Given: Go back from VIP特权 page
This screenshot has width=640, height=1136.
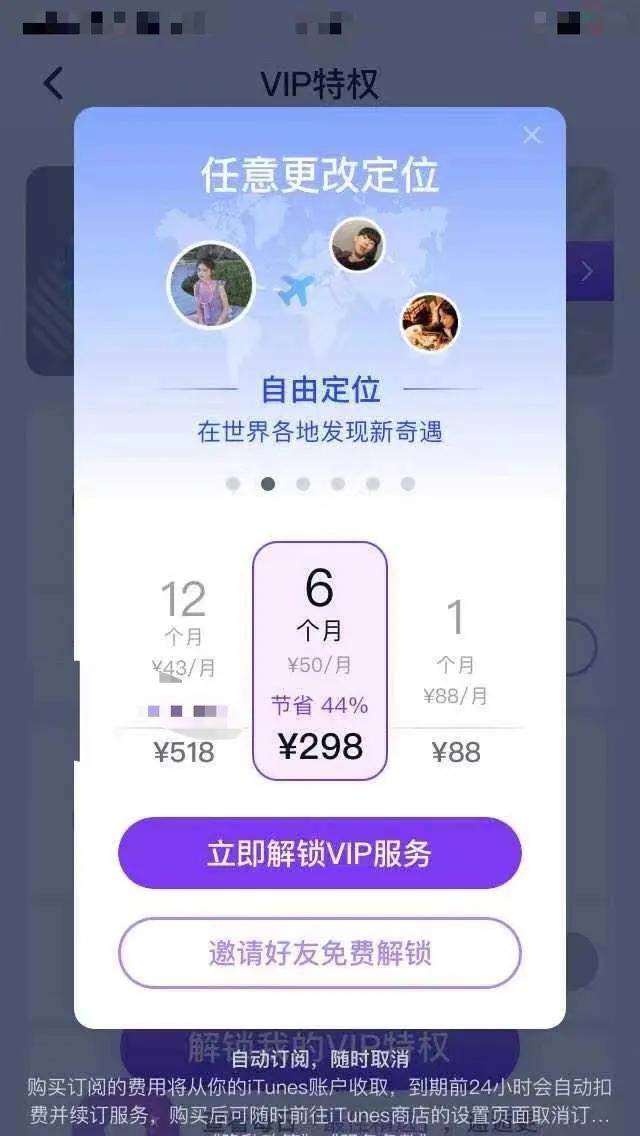Looking at the screenshot, I should coord(54,83).
